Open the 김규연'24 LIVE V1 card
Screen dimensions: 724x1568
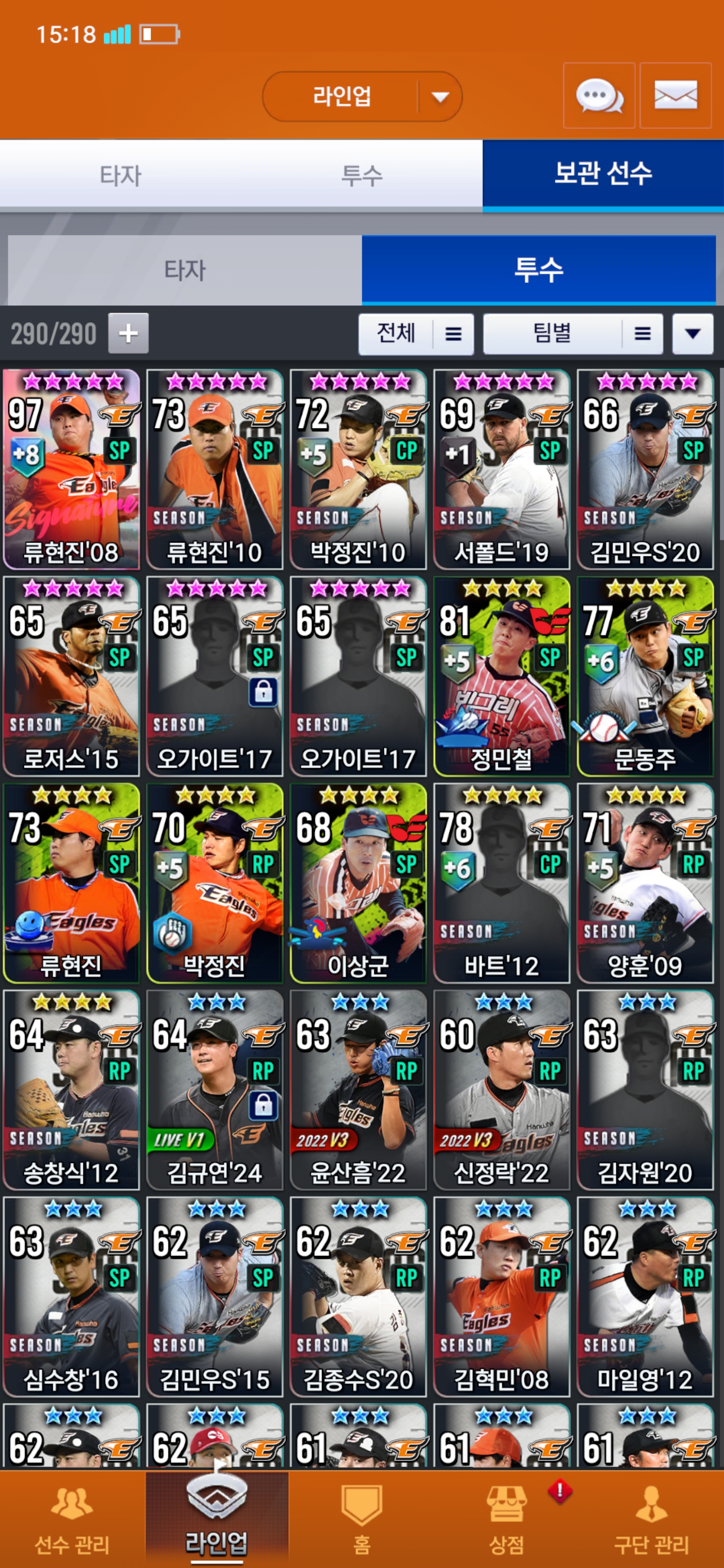214,1090
